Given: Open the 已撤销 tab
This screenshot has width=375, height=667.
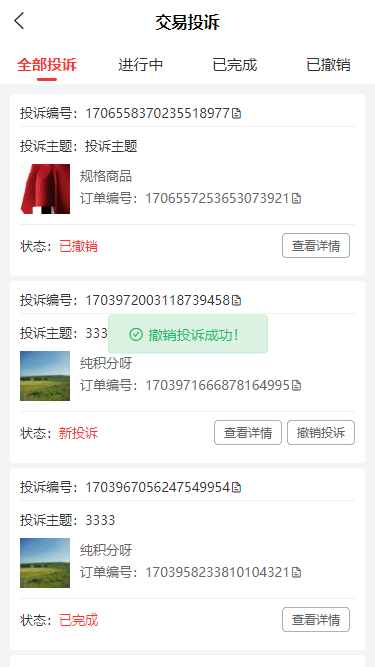Looking at the screenshot, I should [328, 65].
